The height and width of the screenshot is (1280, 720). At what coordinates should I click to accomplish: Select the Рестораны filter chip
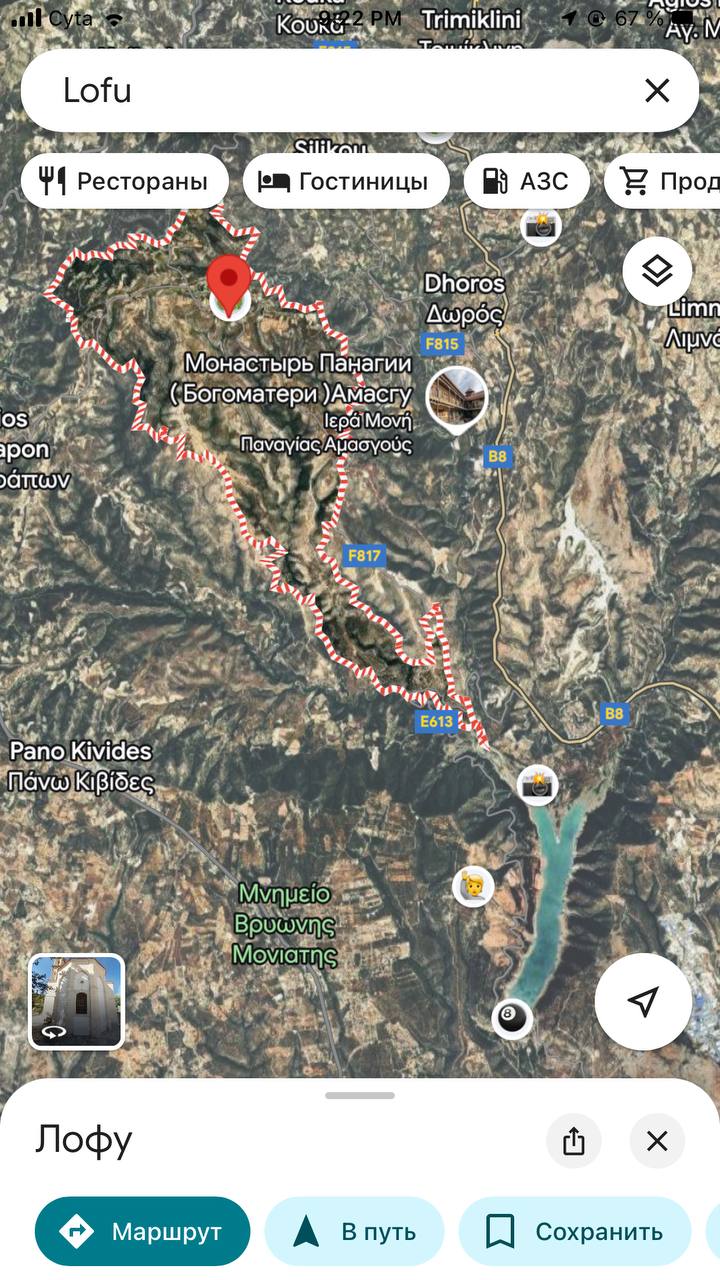(125, 181)
